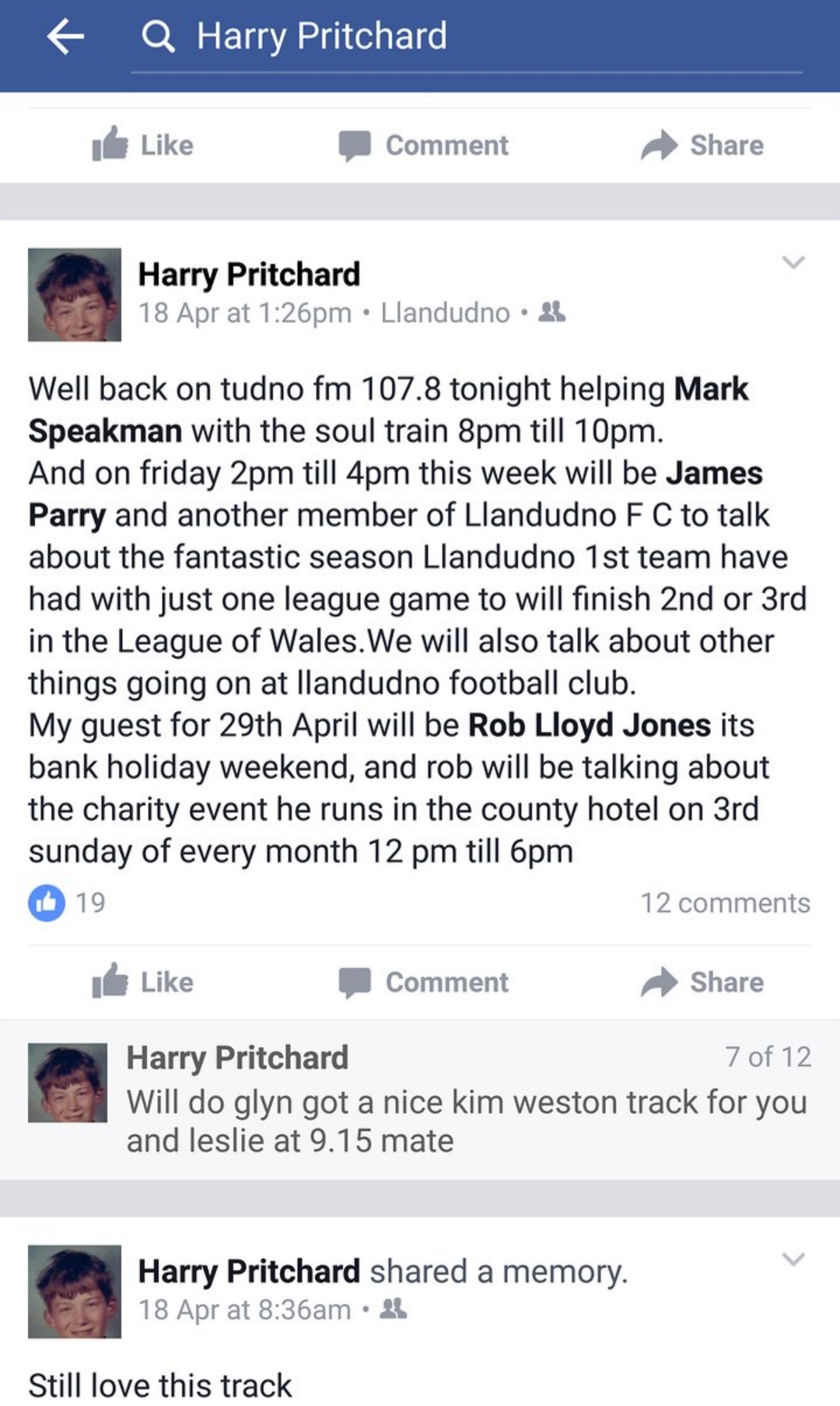Tap the Like button under the topmost post
This screenshot has height=1406, width=840.
click(x=143, y=146)
